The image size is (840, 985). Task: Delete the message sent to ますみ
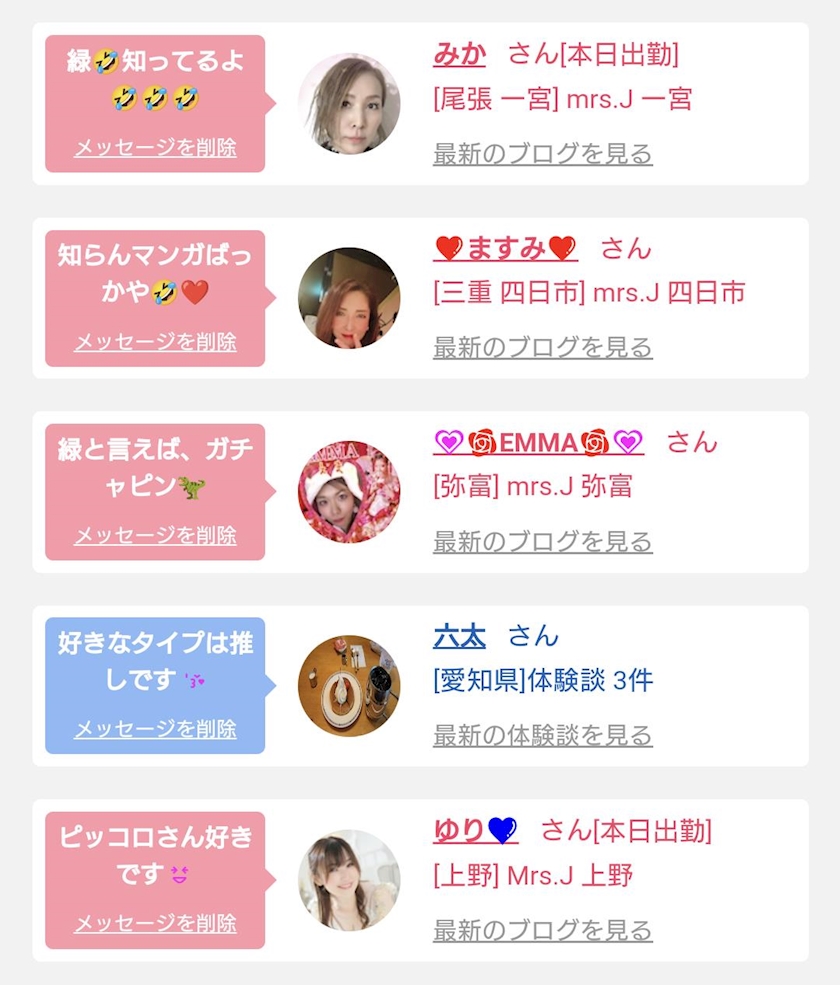coord(155,342)
